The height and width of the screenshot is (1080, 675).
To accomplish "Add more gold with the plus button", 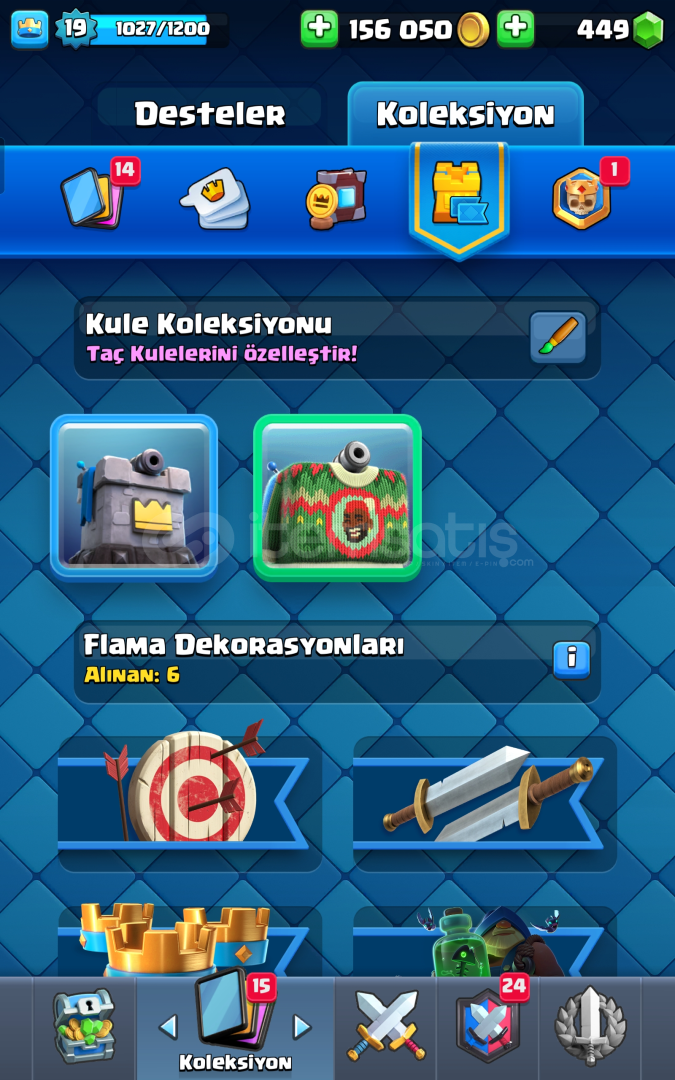I will [319, 29].
